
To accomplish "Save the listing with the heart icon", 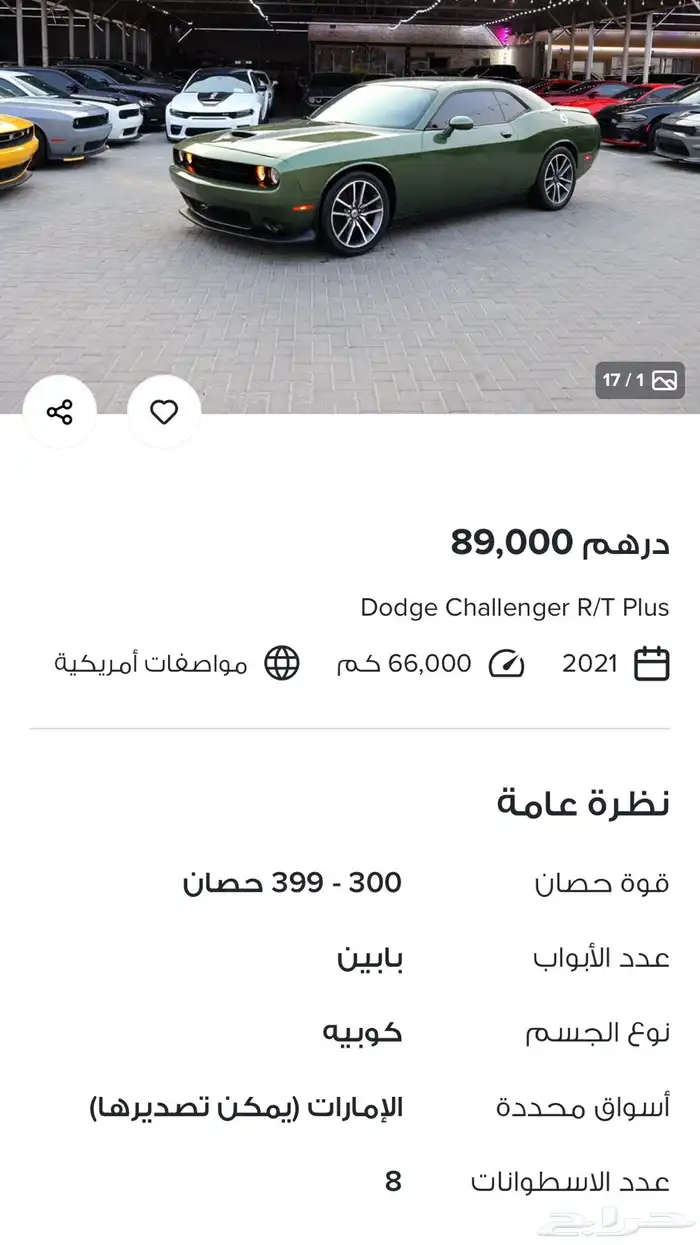I will tap(164, 412).
